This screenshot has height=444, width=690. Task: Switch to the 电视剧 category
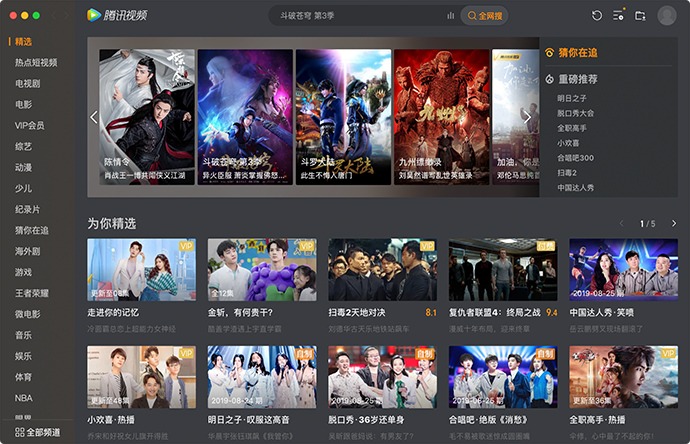click(28, 83)
